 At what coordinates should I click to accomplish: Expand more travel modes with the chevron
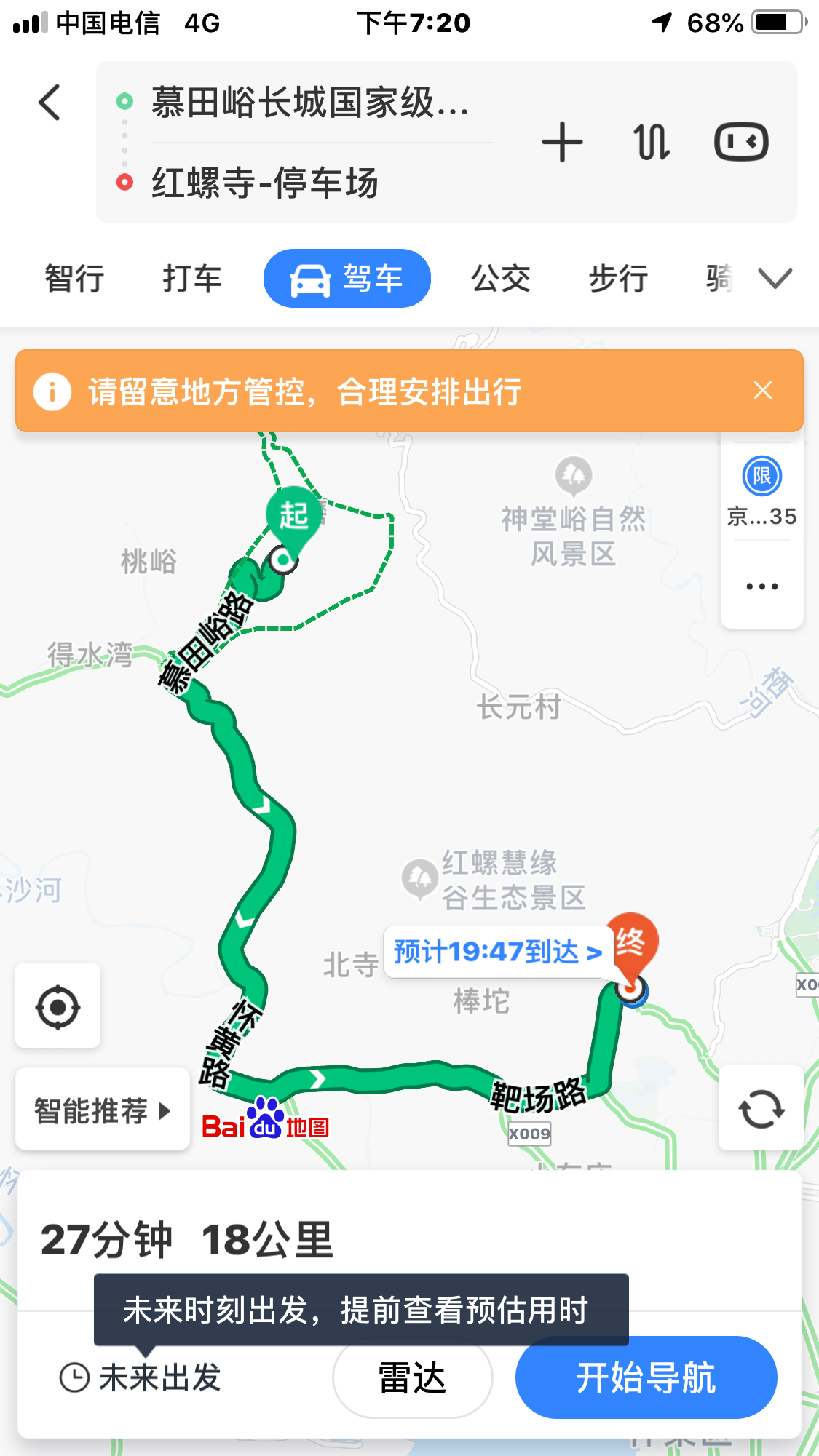pyautogui.click(x=775, y=279)
